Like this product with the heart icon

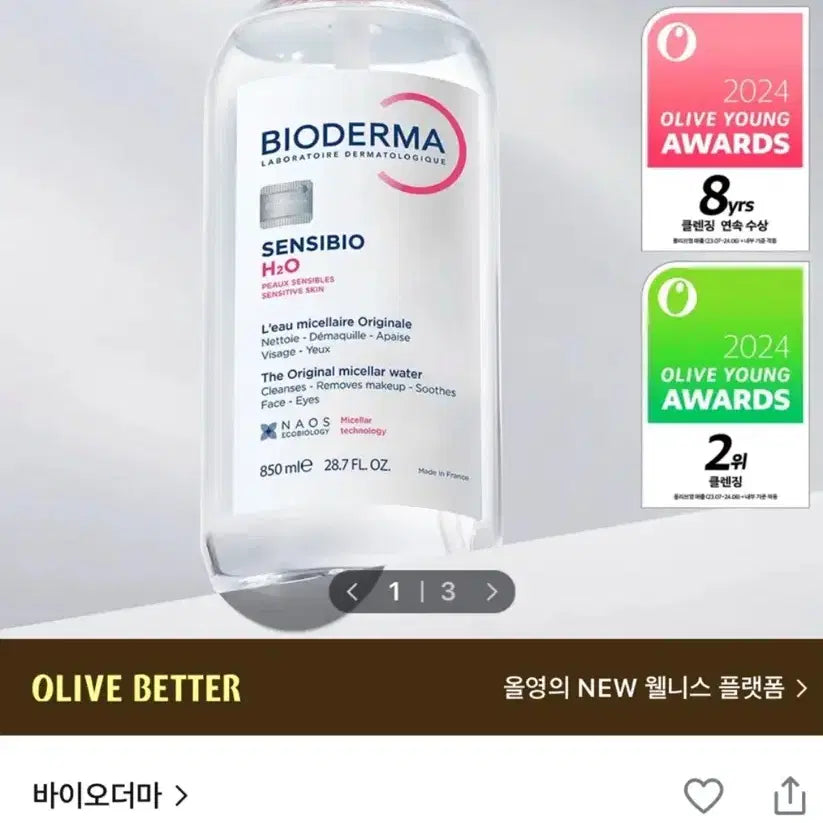(703, 796)
